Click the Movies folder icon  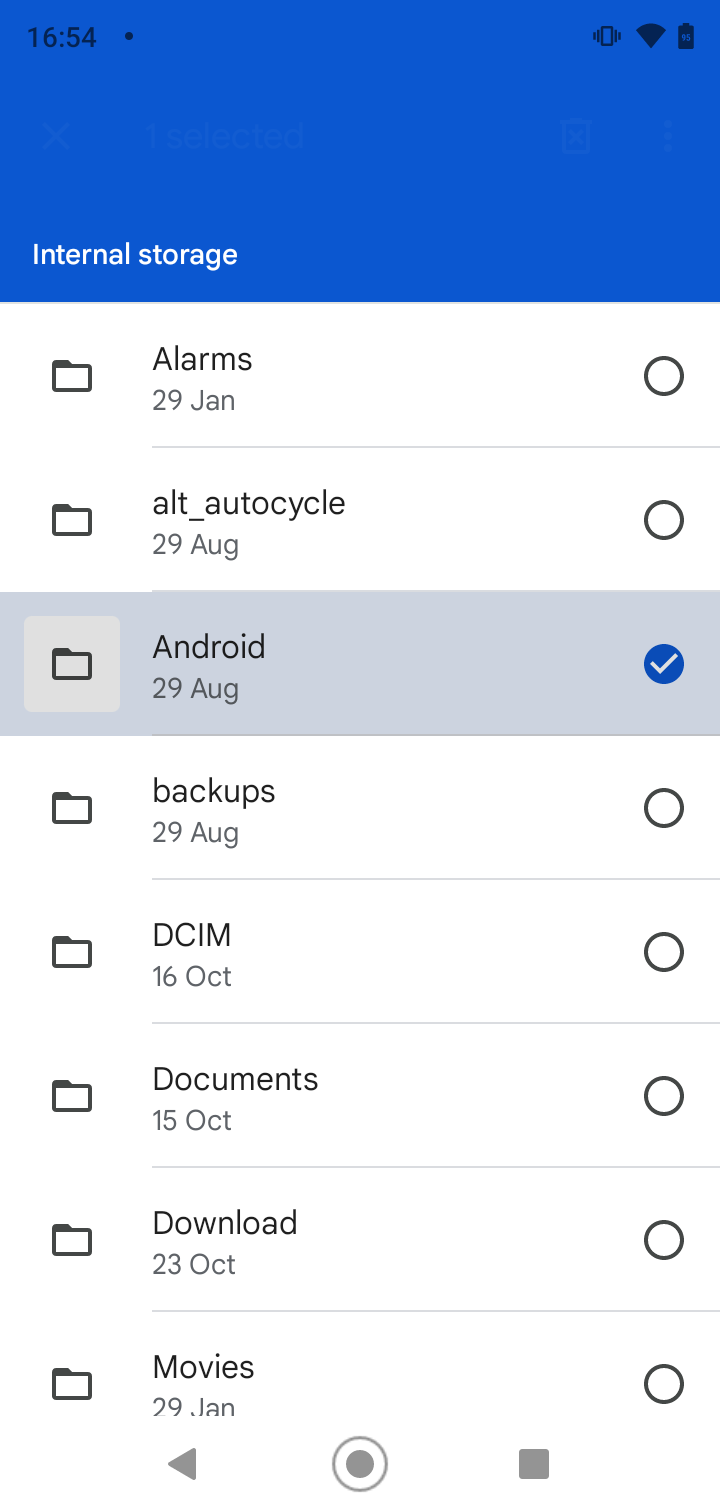pos(71,1383)
